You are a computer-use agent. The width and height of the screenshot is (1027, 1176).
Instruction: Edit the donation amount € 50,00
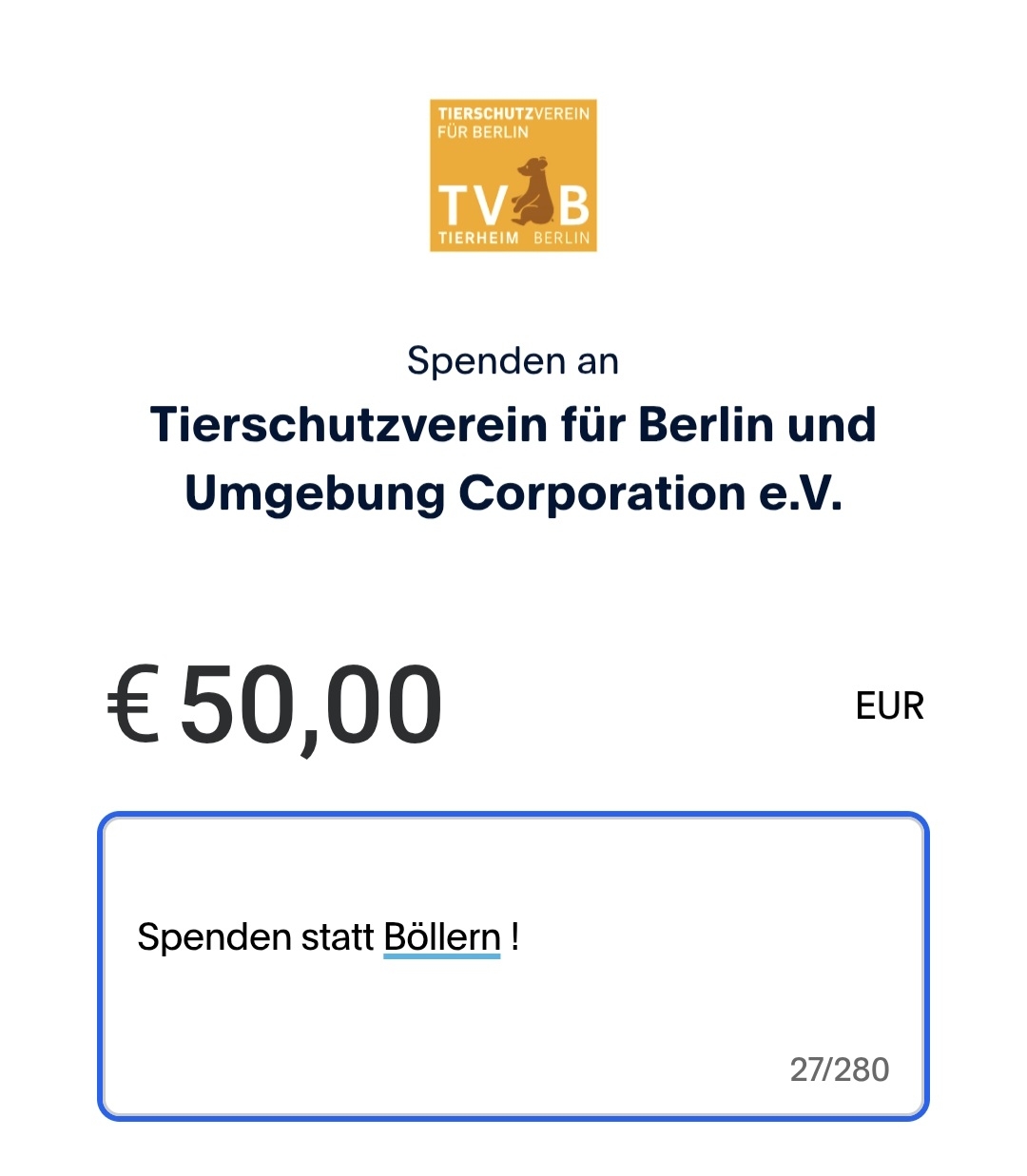[x=276, y=705]
